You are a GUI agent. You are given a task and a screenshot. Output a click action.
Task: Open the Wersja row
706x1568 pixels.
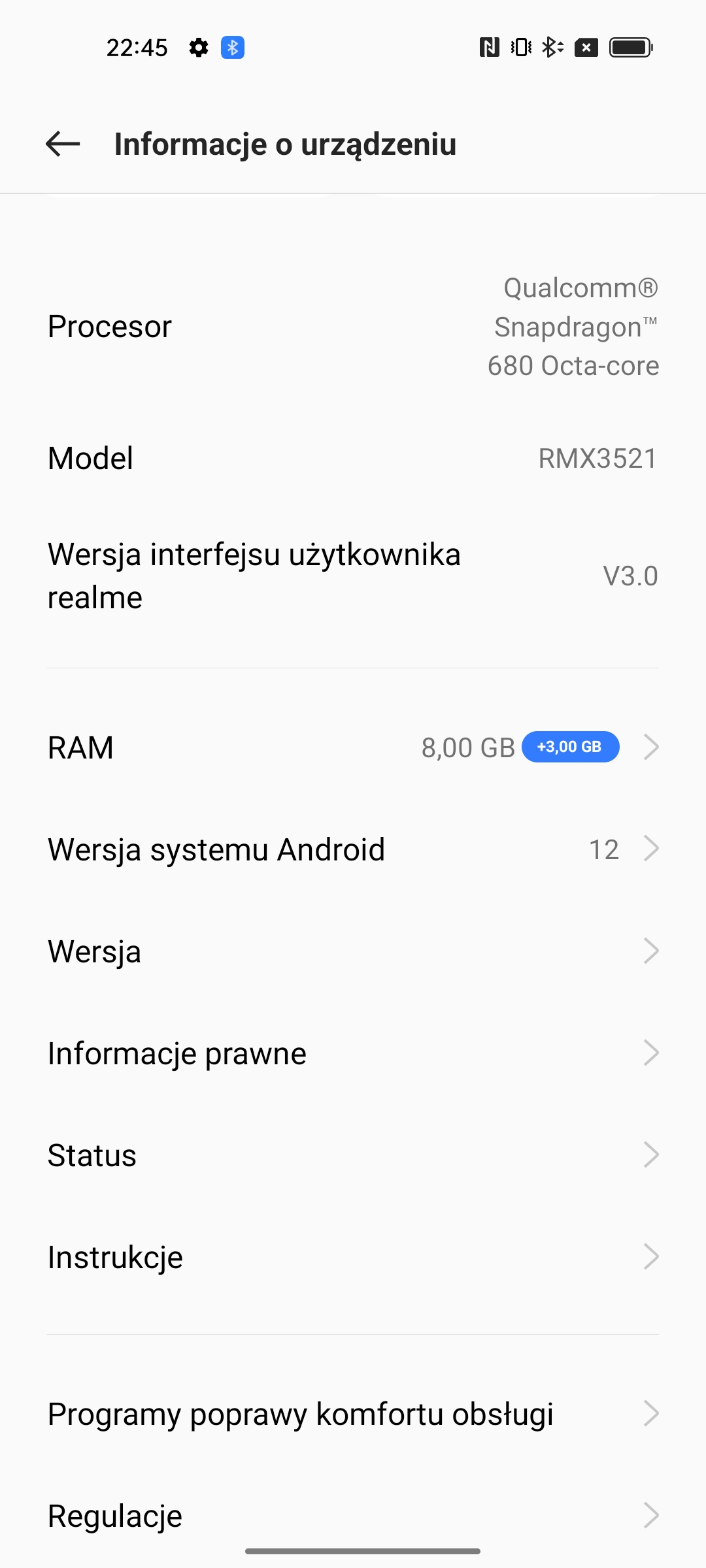pyautogui.click(x=353, y=951)
